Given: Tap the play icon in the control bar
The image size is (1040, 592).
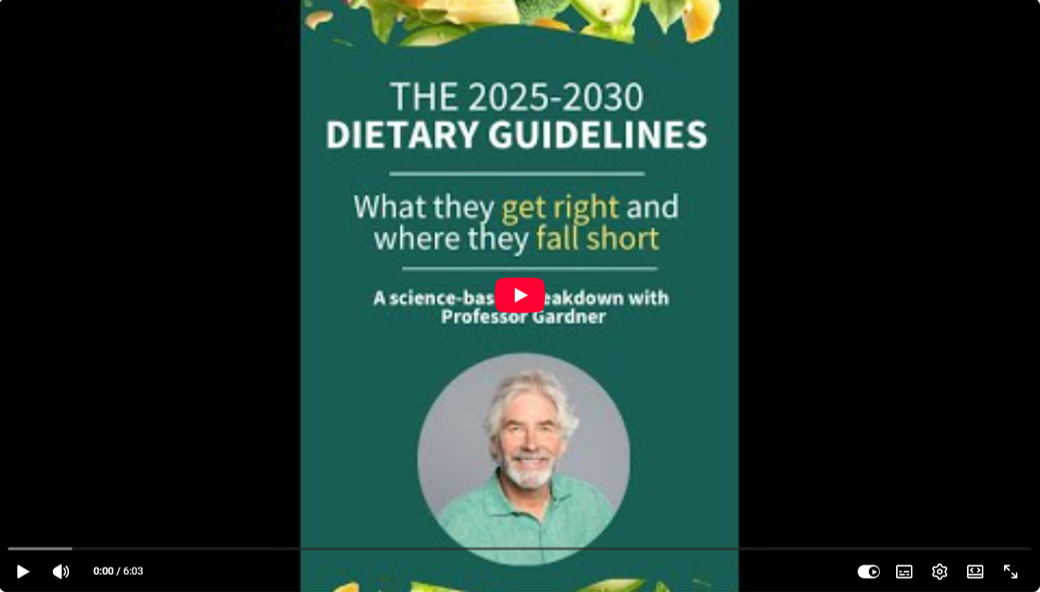Looking at the screenshot, I should (x=22, y=571).
